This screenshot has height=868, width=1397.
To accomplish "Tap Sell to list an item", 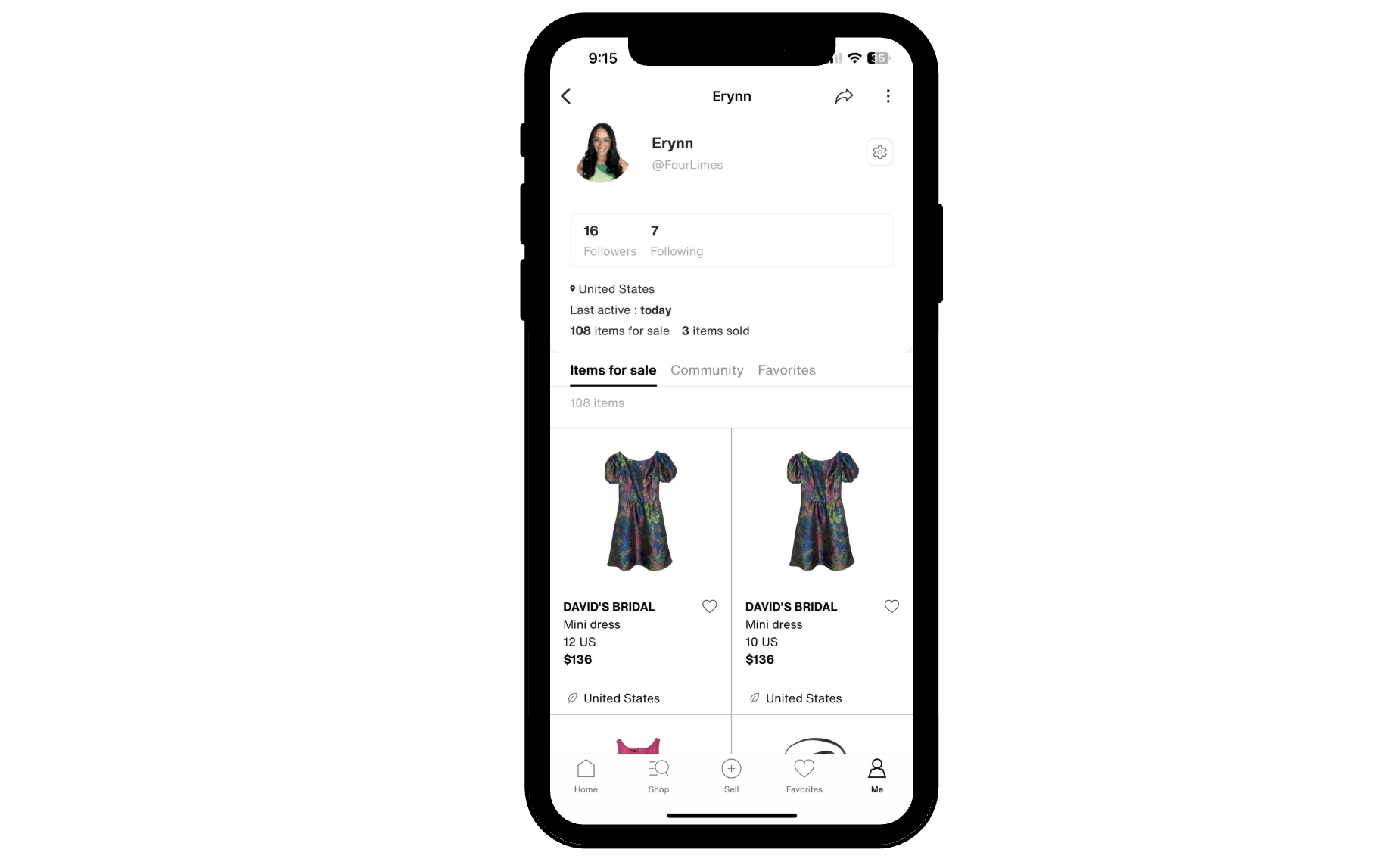I will click(x=731, y=776).
